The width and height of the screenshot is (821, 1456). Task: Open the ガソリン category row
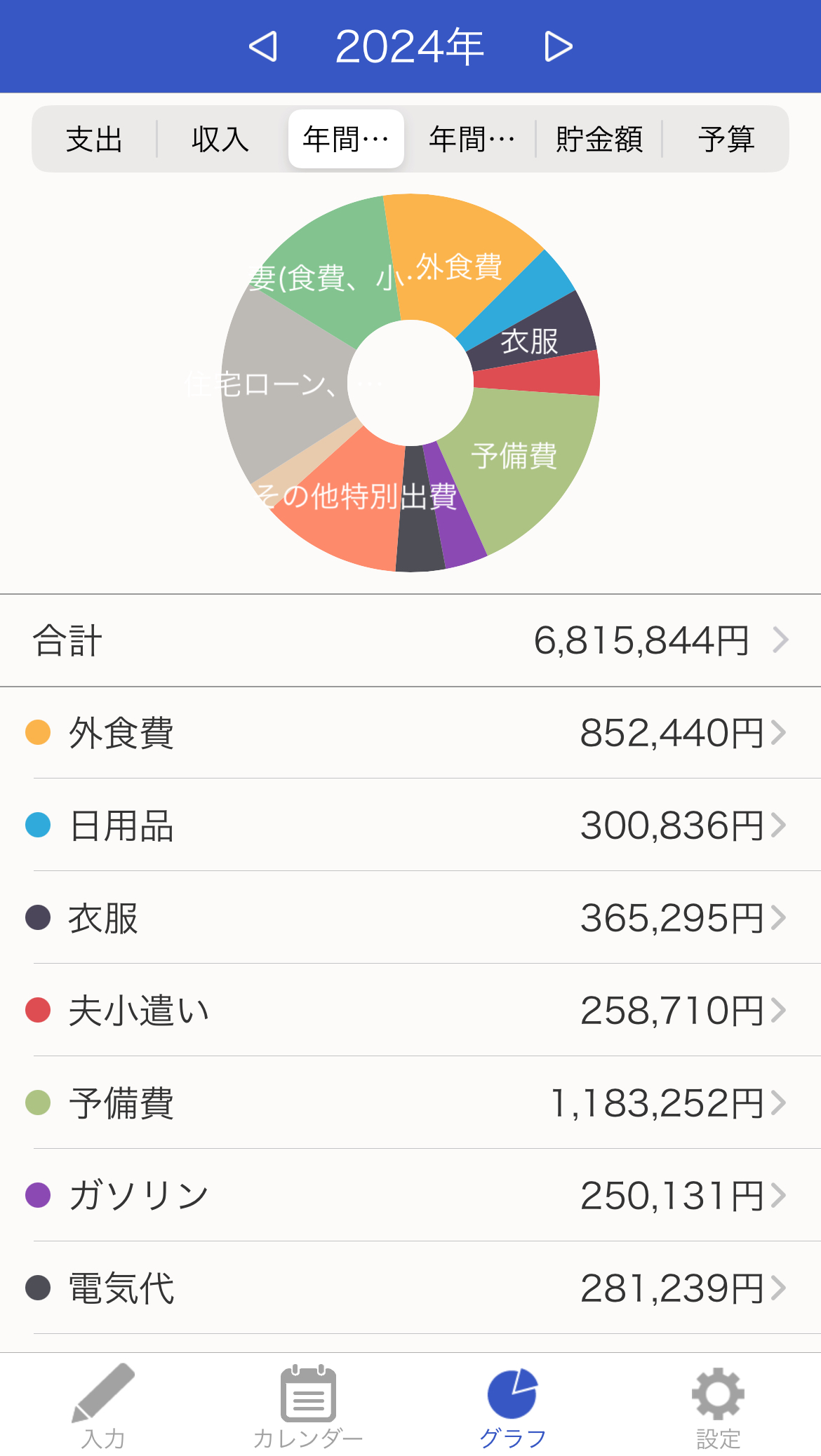410,1195
